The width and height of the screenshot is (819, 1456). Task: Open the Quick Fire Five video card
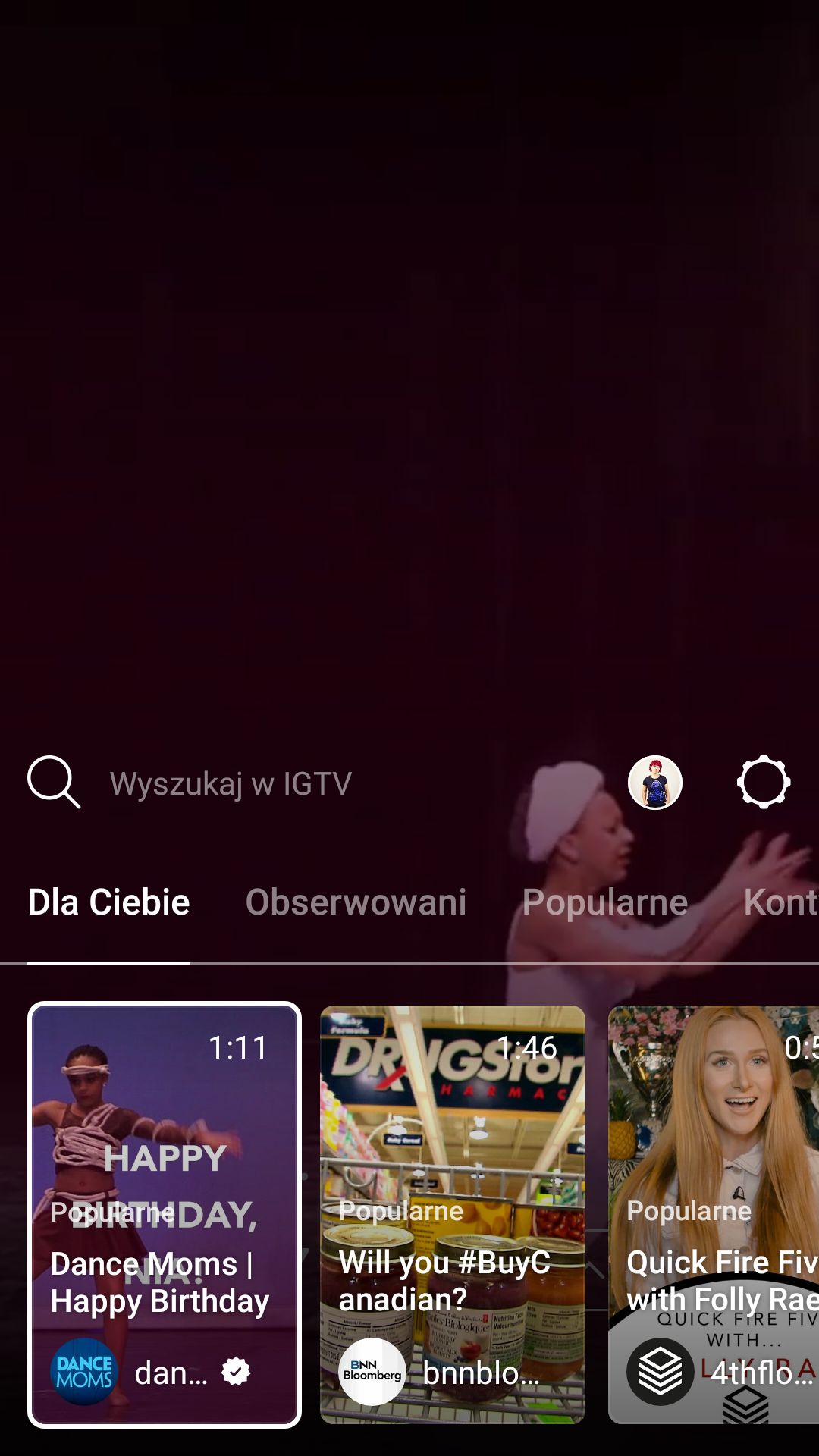point(714,1215)
